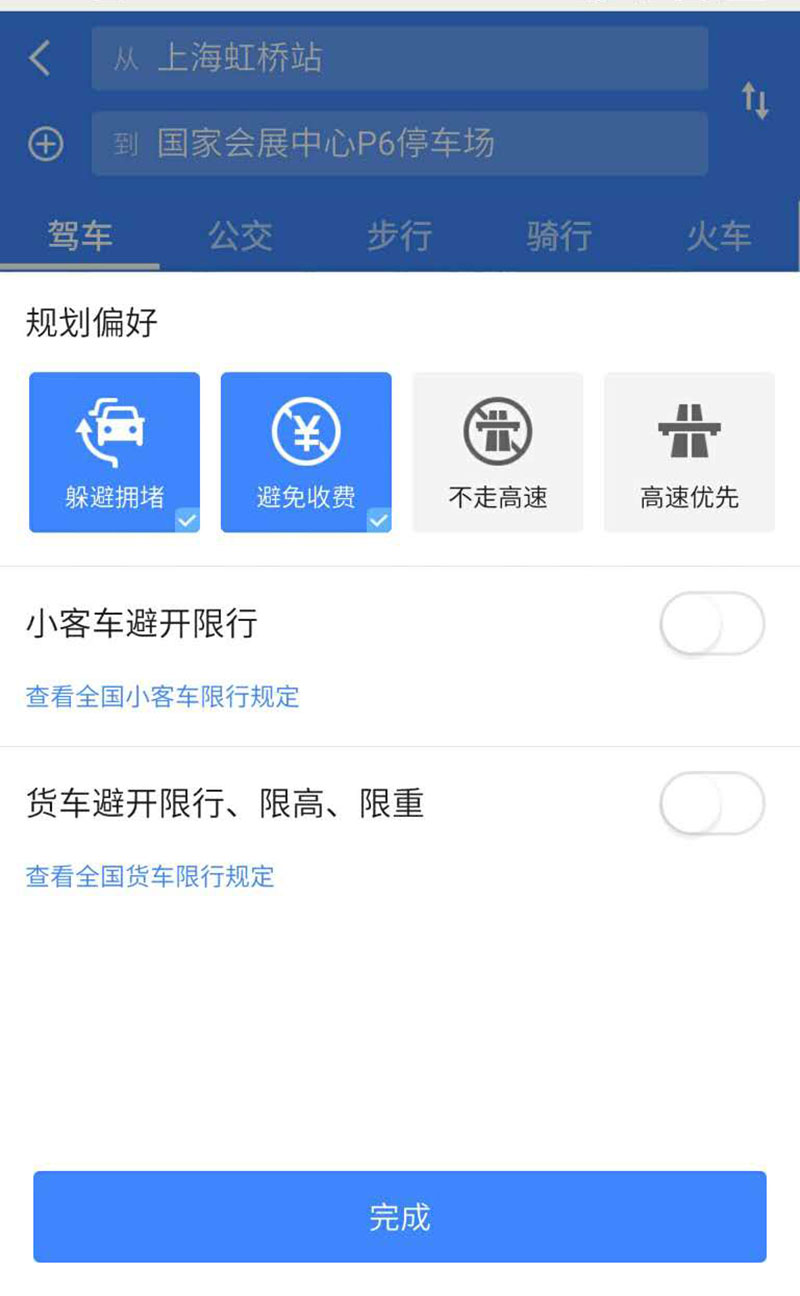Turn on 货车避开限行、限高、限重

[712, 804]
